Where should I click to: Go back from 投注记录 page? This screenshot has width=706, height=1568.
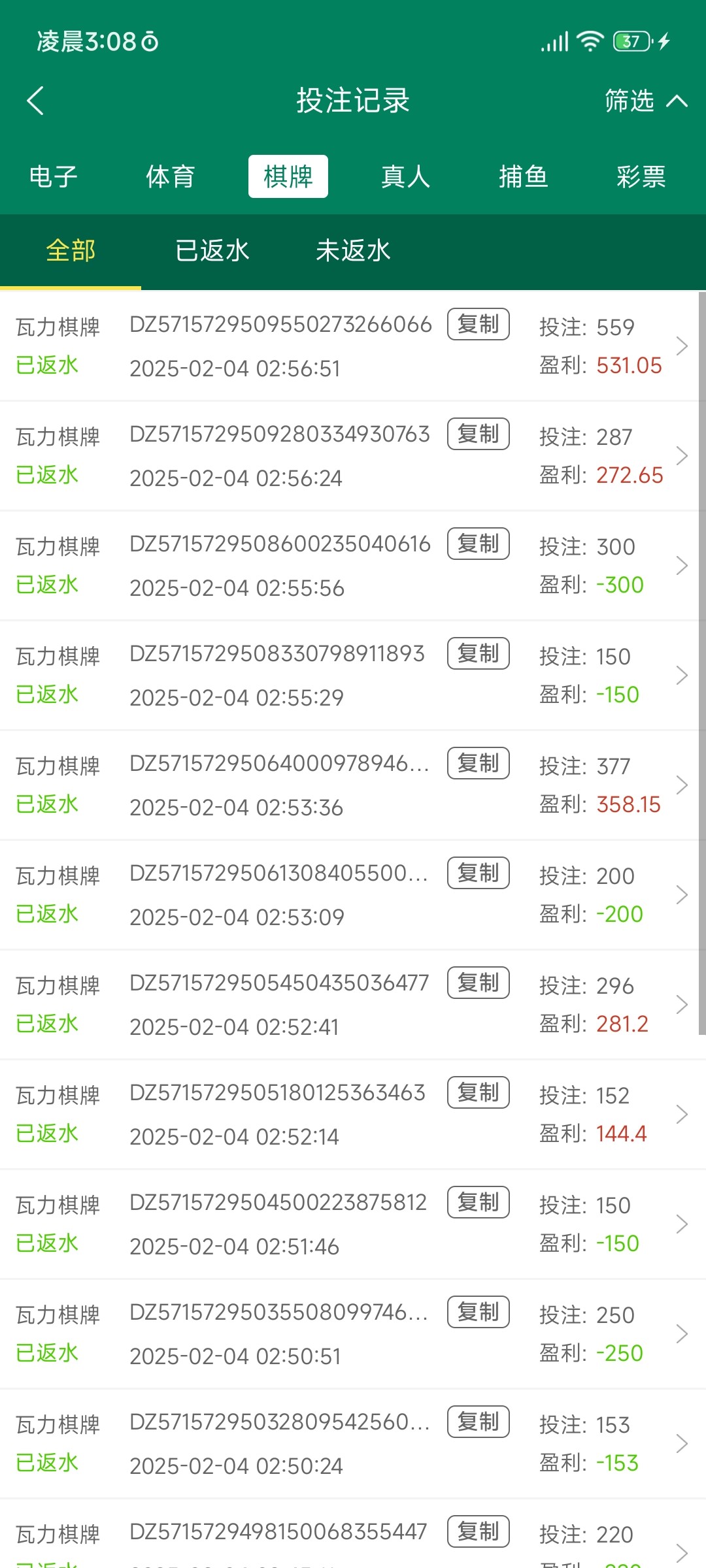(35, 101)
